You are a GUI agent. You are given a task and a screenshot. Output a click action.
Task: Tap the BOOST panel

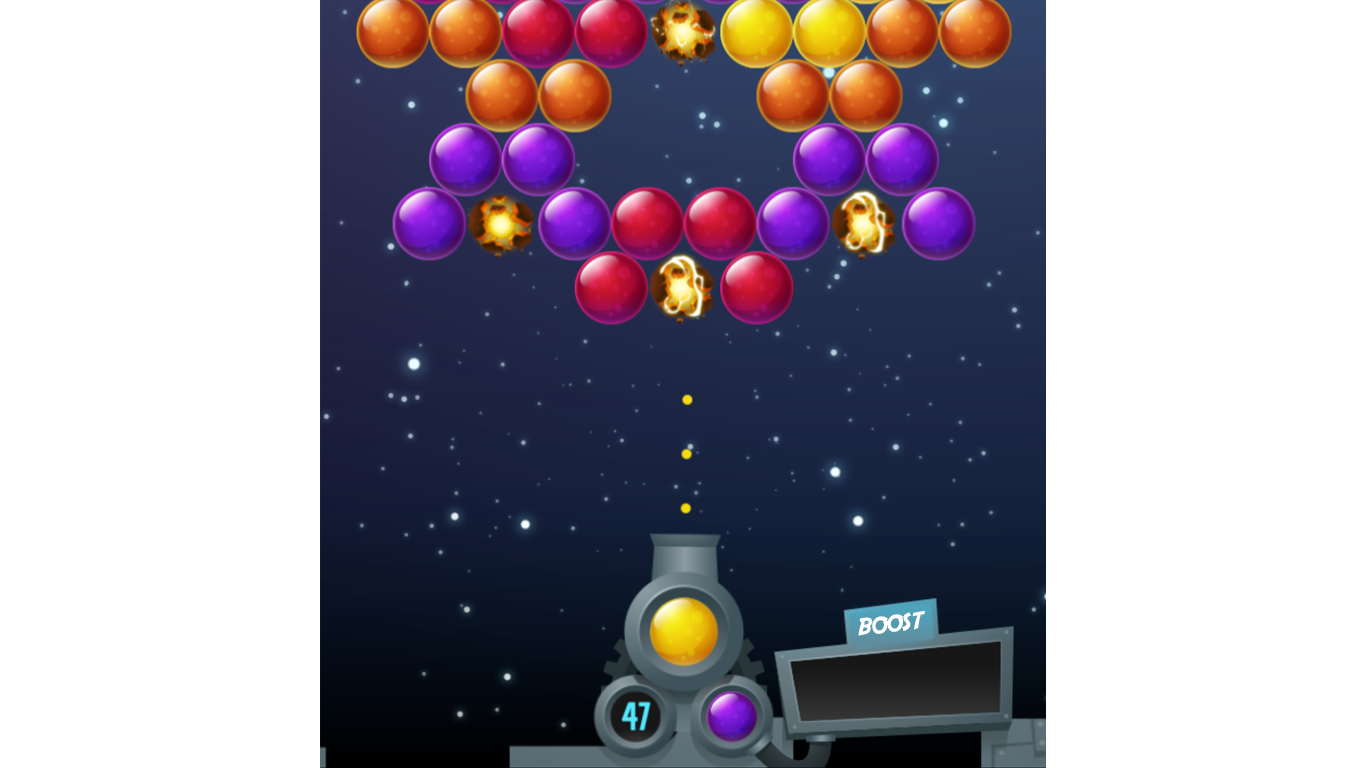[x=895, y=680]
